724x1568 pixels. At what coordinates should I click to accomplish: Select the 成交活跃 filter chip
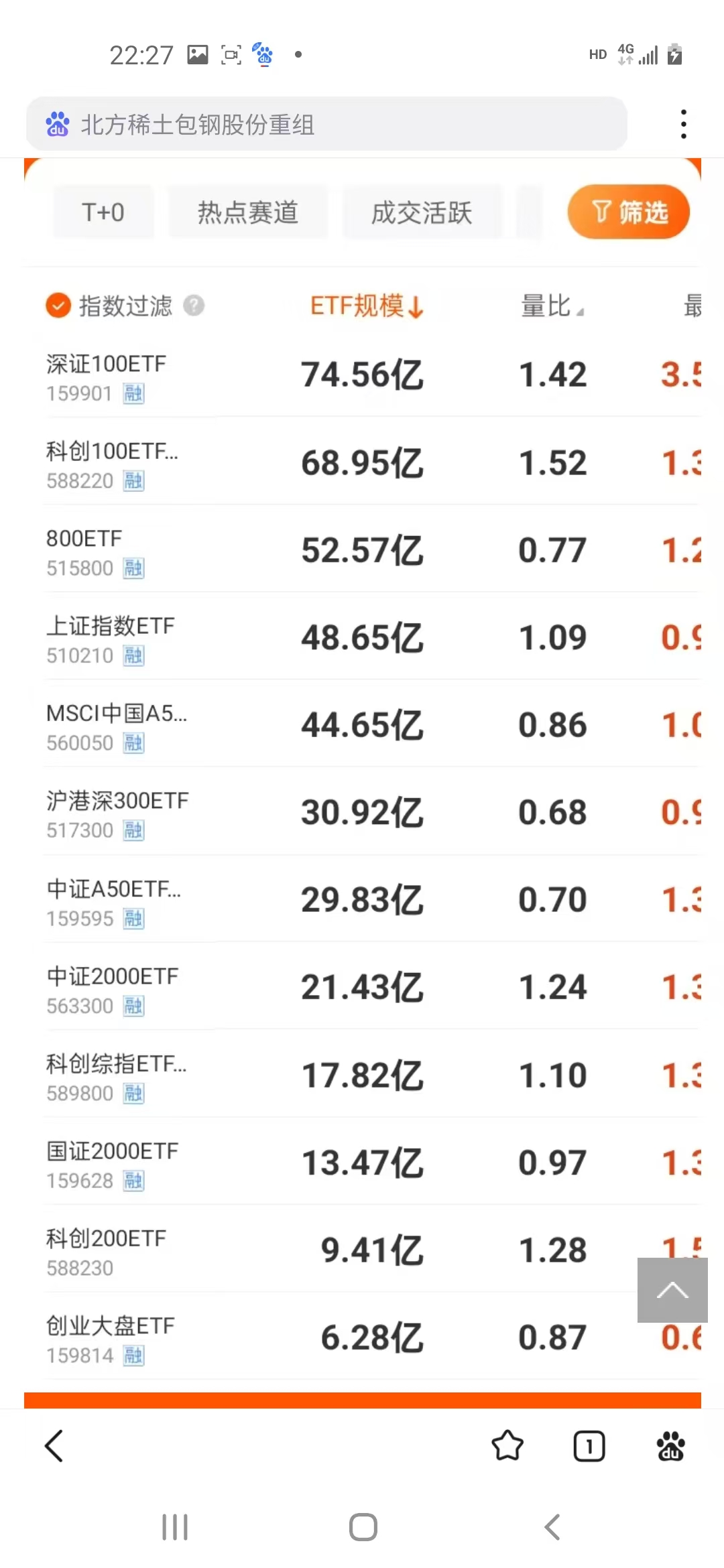point(422,212)
